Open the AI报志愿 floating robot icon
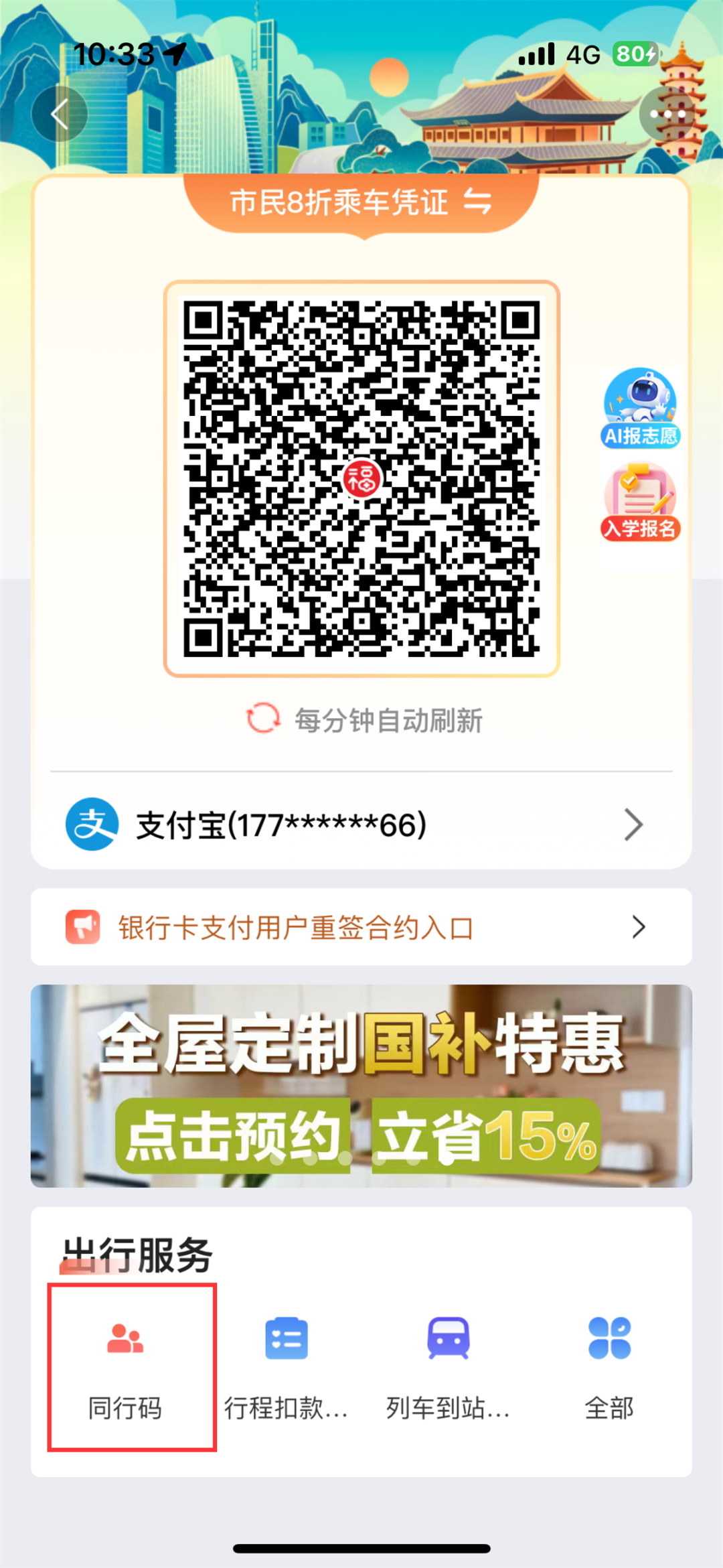The image size is (723, 1568). click(641, 405)
